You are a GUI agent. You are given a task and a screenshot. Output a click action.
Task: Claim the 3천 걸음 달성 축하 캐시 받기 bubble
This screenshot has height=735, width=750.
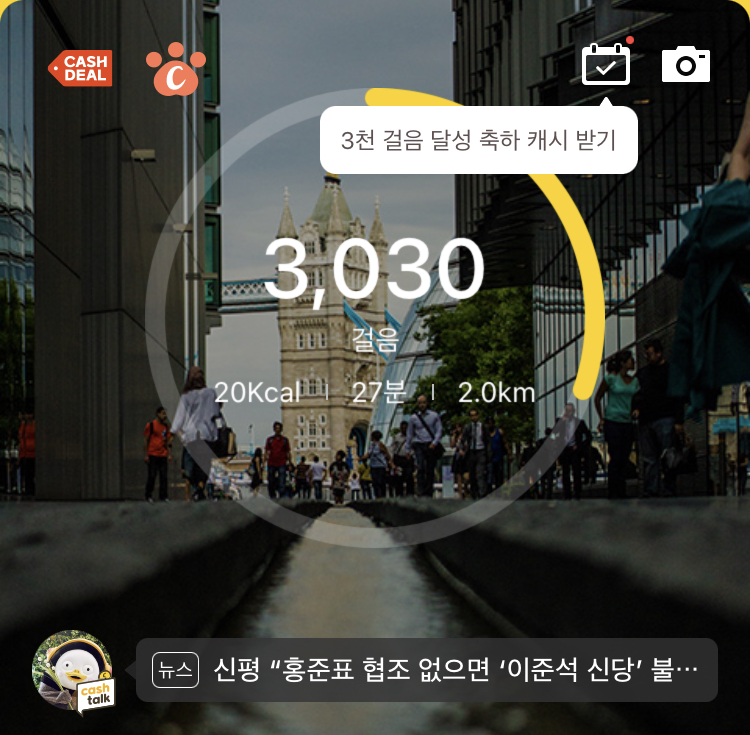pos(479,140)
